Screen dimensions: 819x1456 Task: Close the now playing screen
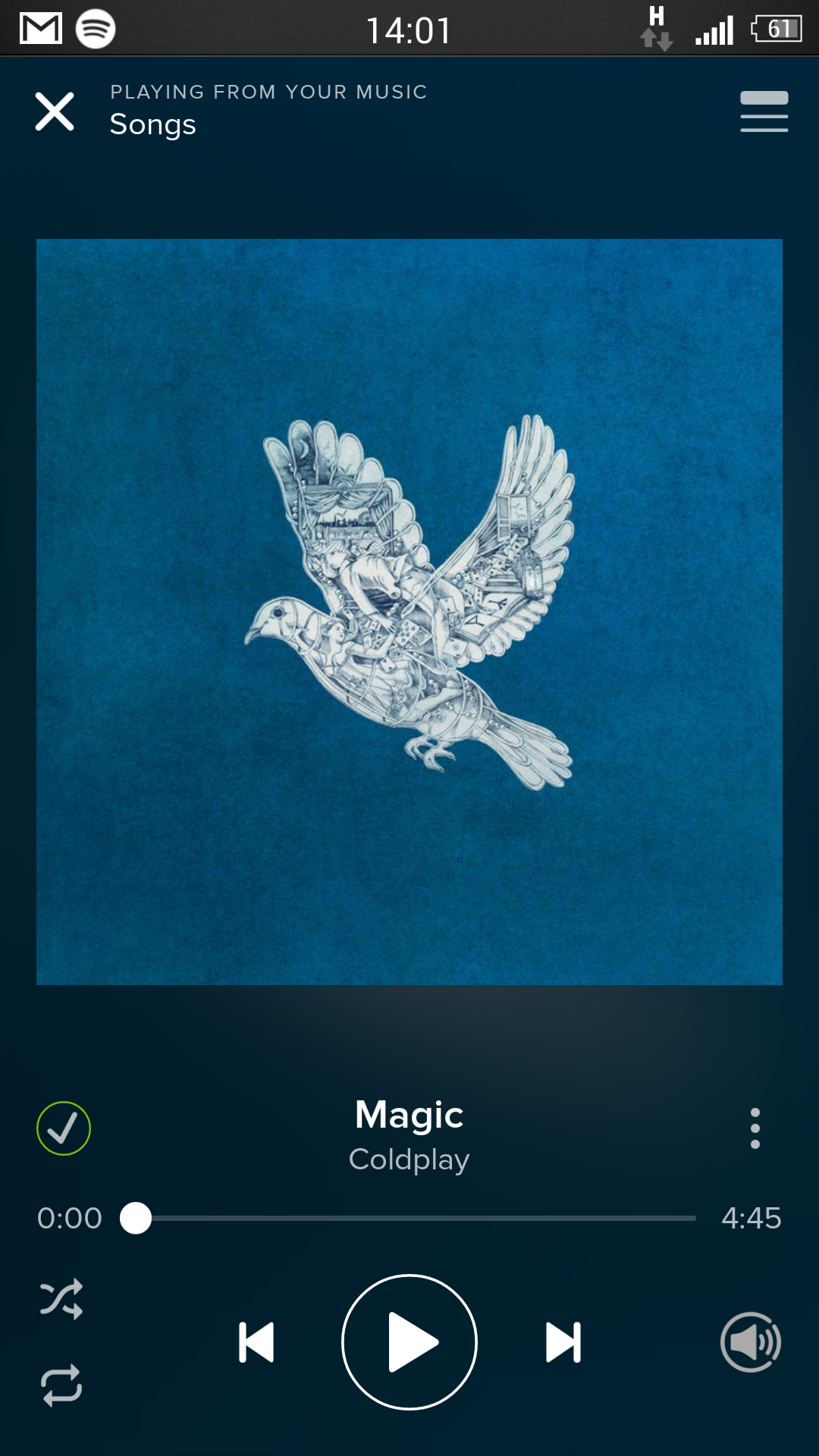tap(55, 111)
